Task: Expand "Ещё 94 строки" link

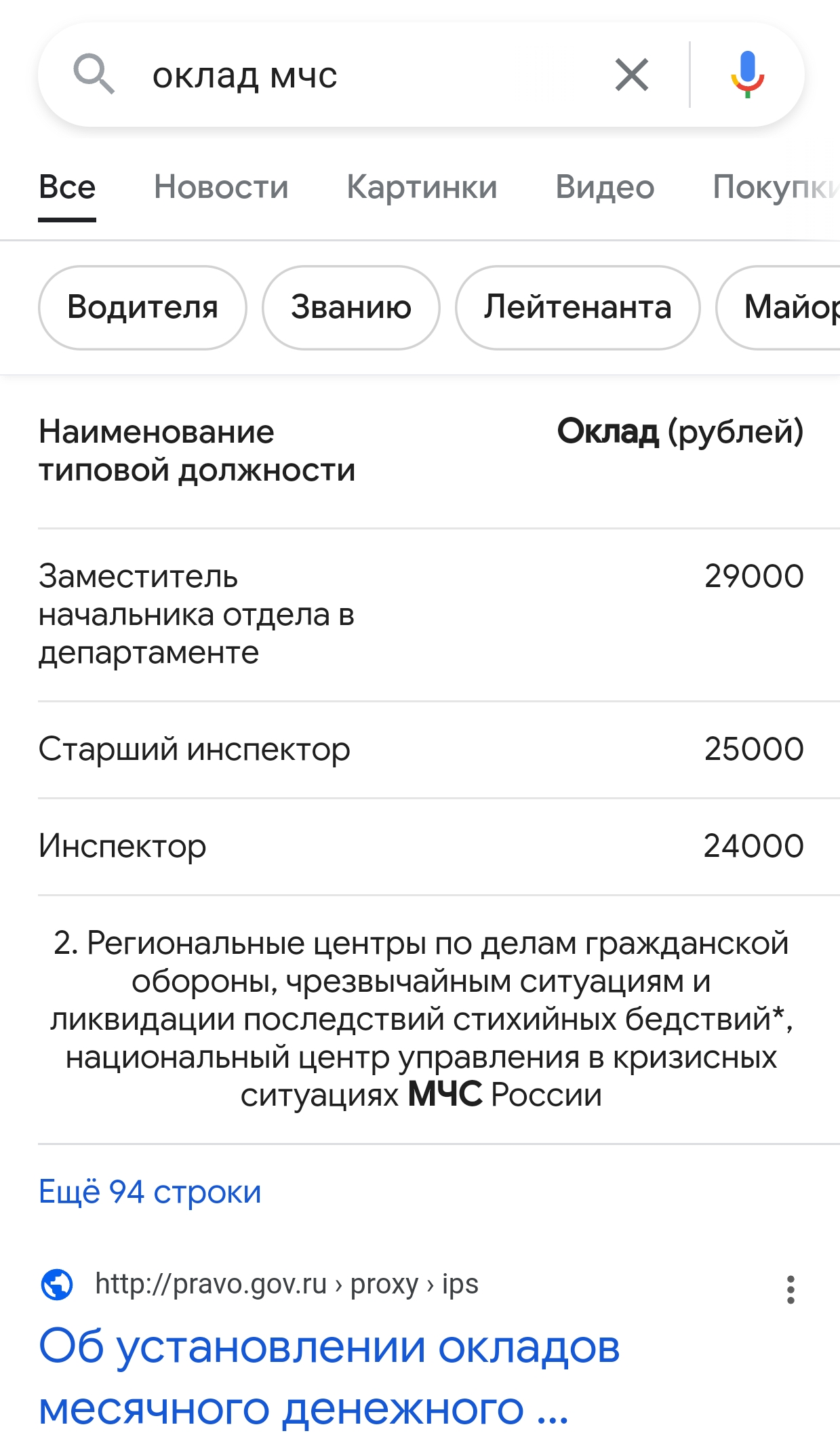Action: tap(150, 1192)
